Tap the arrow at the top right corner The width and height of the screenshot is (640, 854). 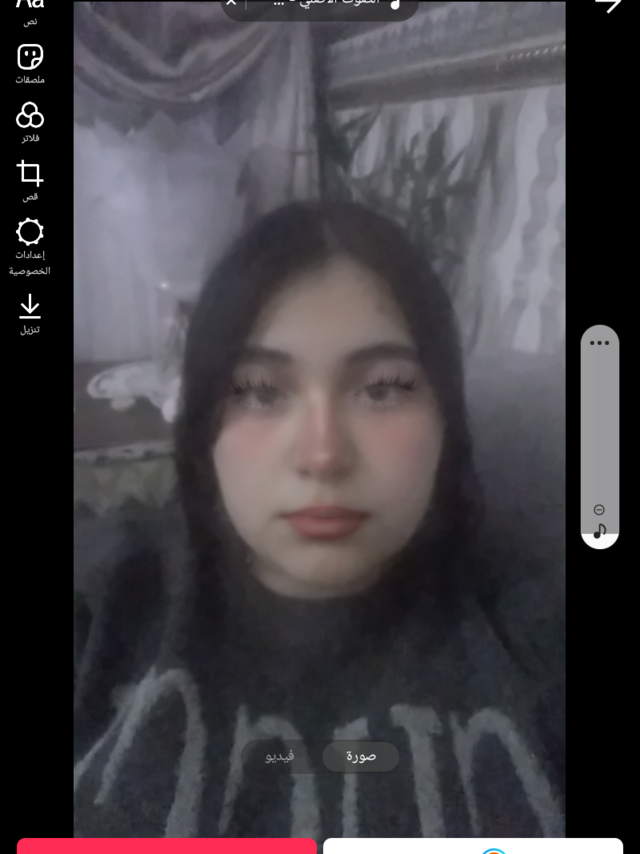(609, 5)
